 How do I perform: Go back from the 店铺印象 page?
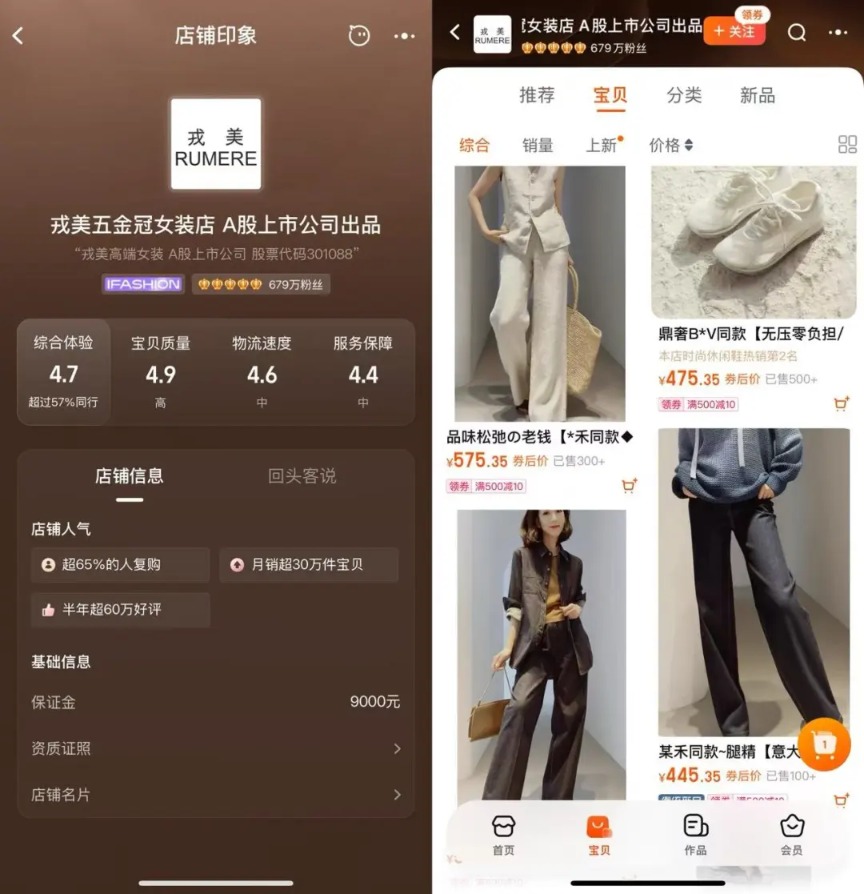pos(18,36)
